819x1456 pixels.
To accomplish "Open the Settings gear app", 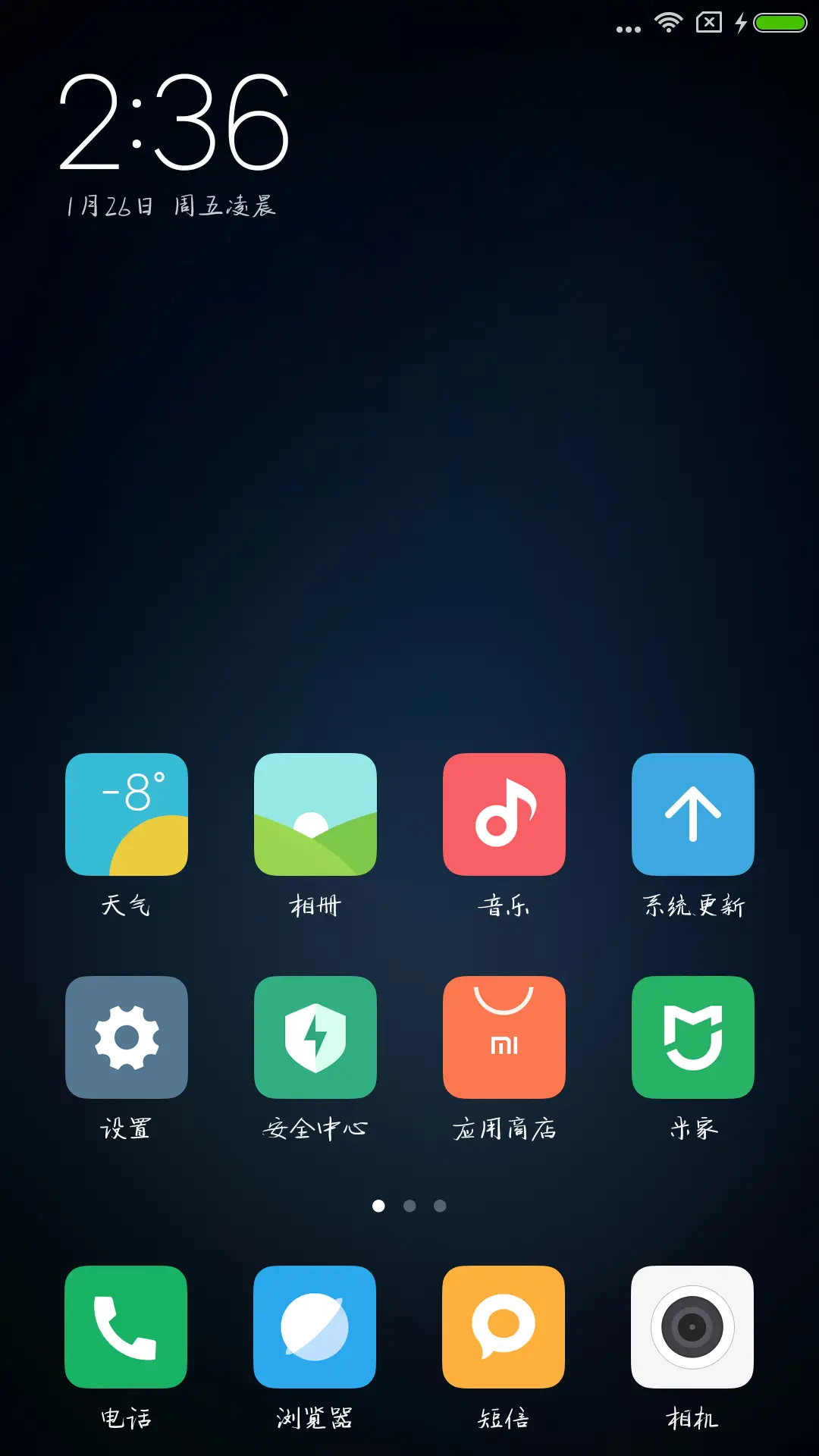I will (126, 1037).
